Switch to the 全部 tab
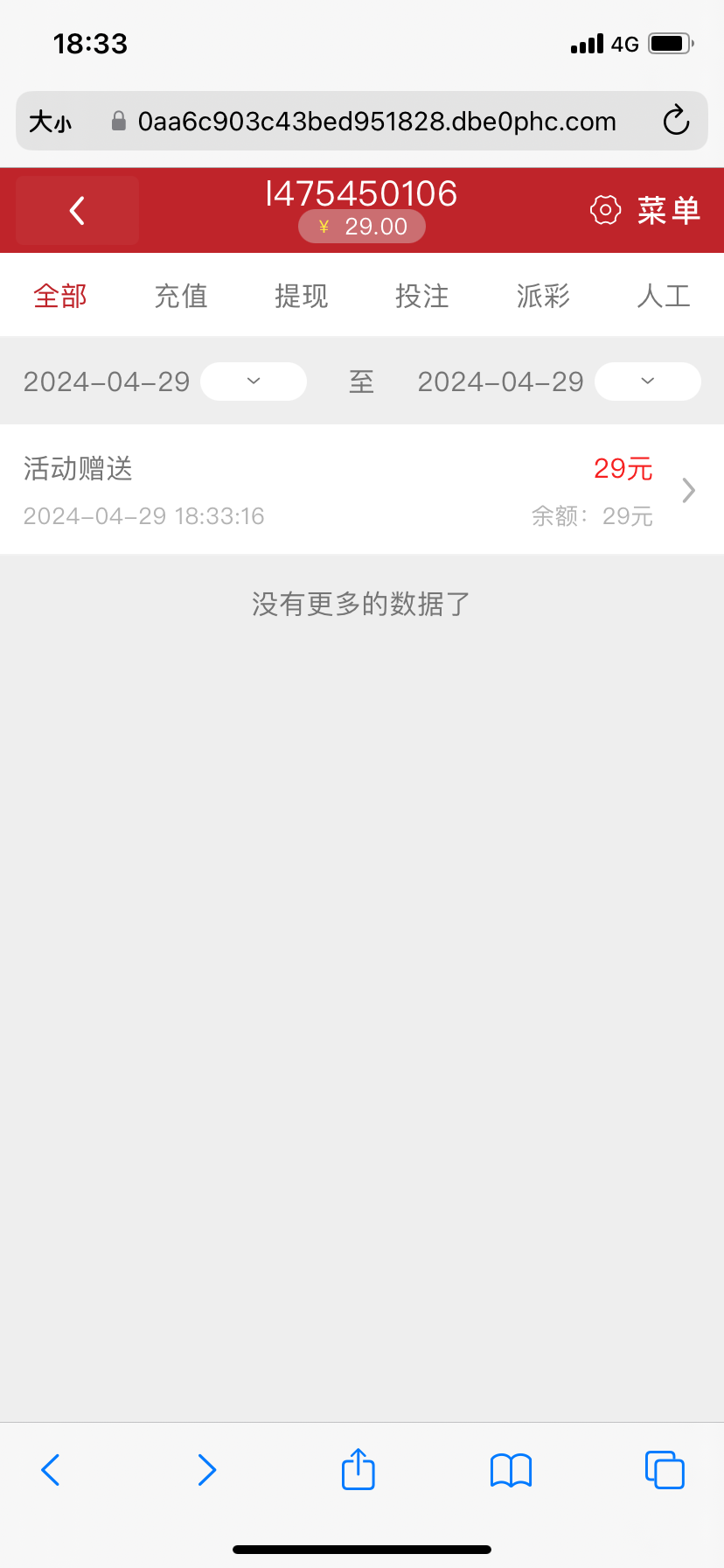Viewport: 724px width, 1568px height. pyautogui.click(x=60, y=296)
